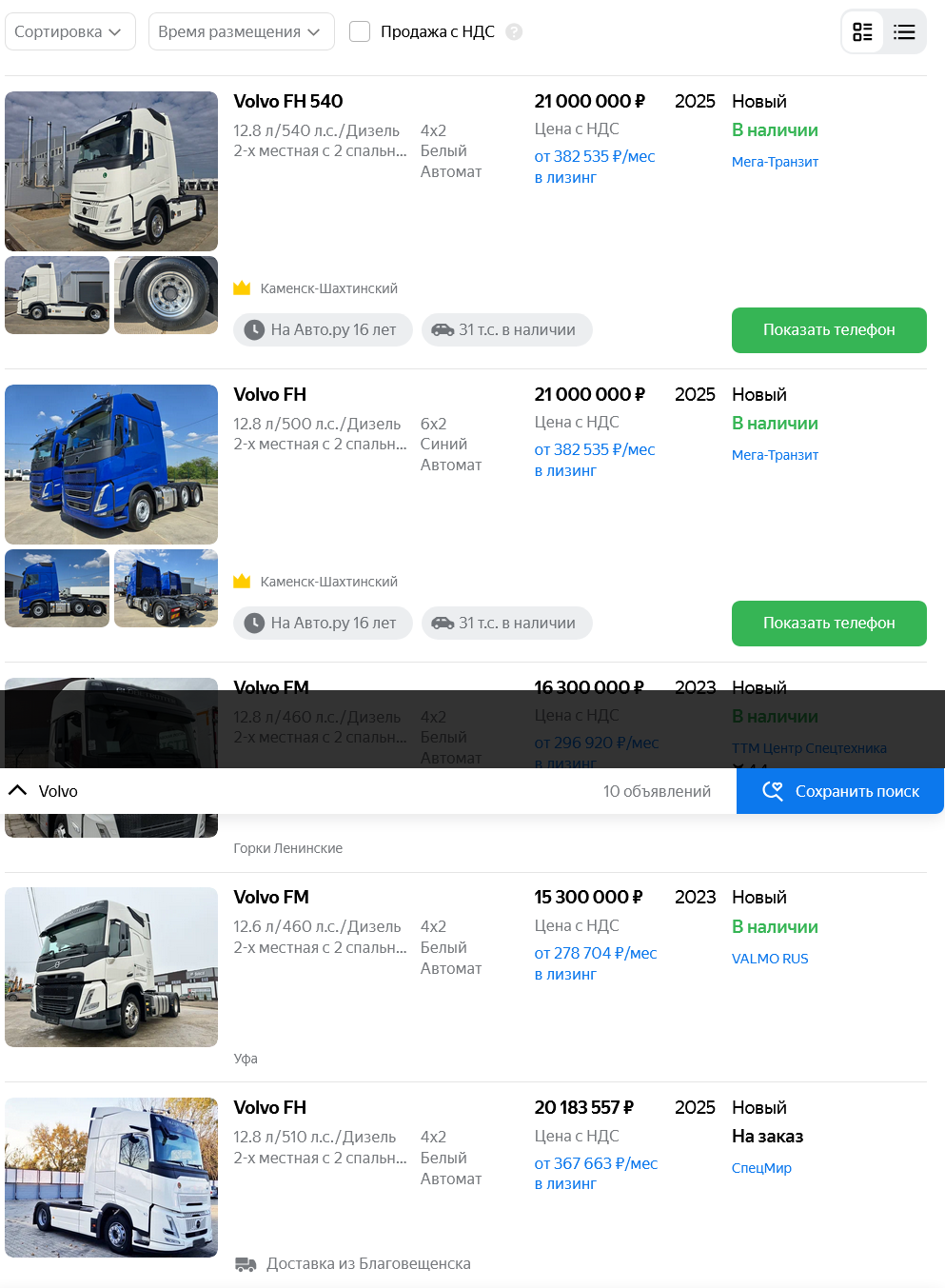Open the dealer ТТМ Центр Спецтехника
The height and width of the screenshot is (1288, 945).
point(808,748)
